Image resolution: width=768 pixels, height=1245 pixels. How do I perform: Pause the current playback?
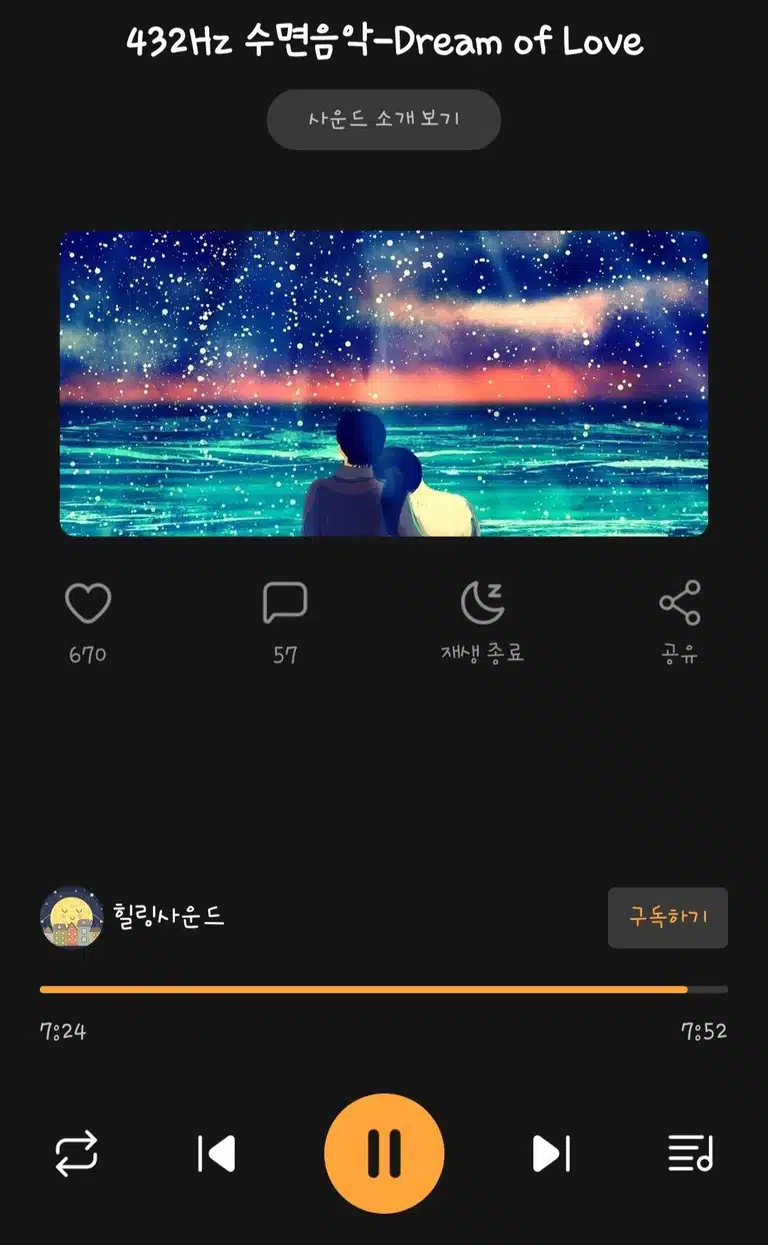click(384, 1153)
